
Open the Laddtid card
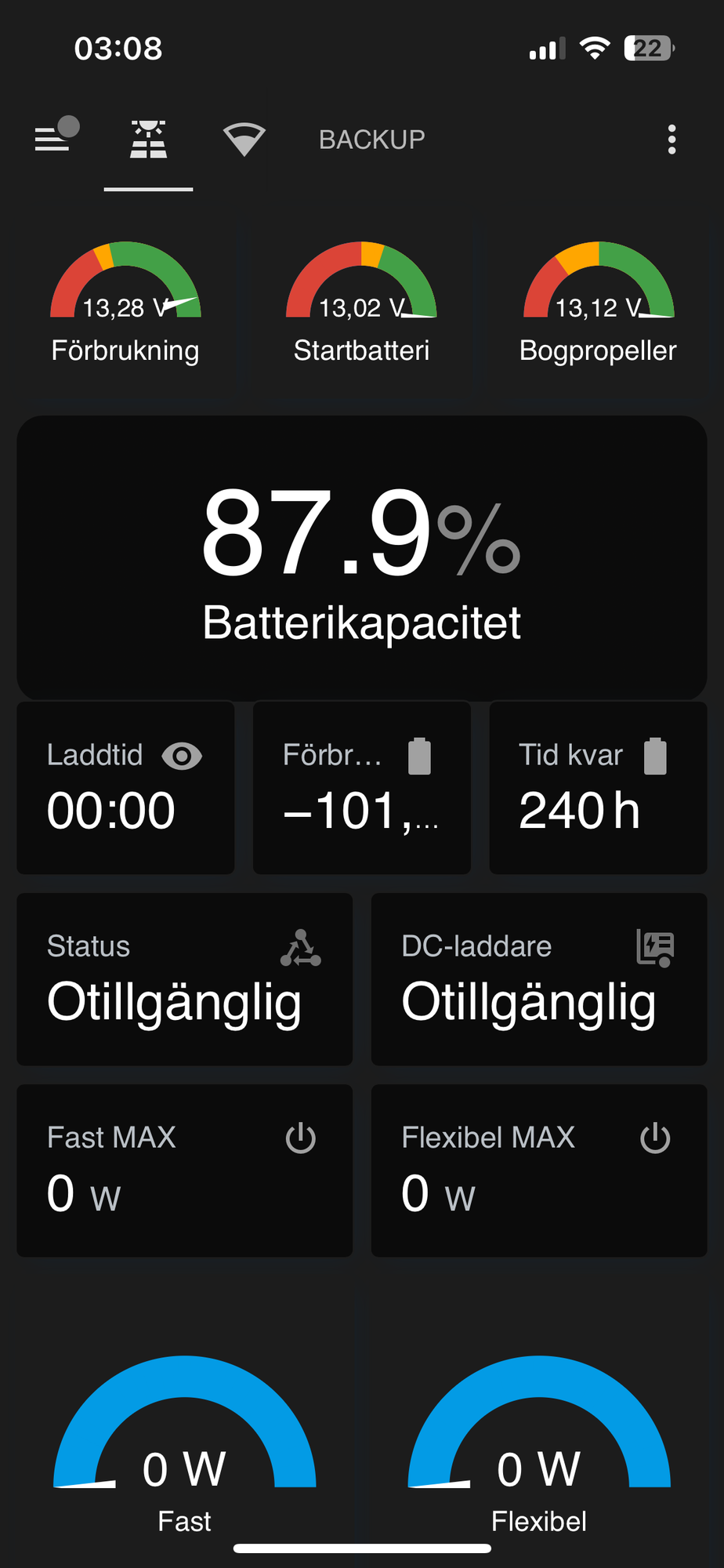click(125, 788)
